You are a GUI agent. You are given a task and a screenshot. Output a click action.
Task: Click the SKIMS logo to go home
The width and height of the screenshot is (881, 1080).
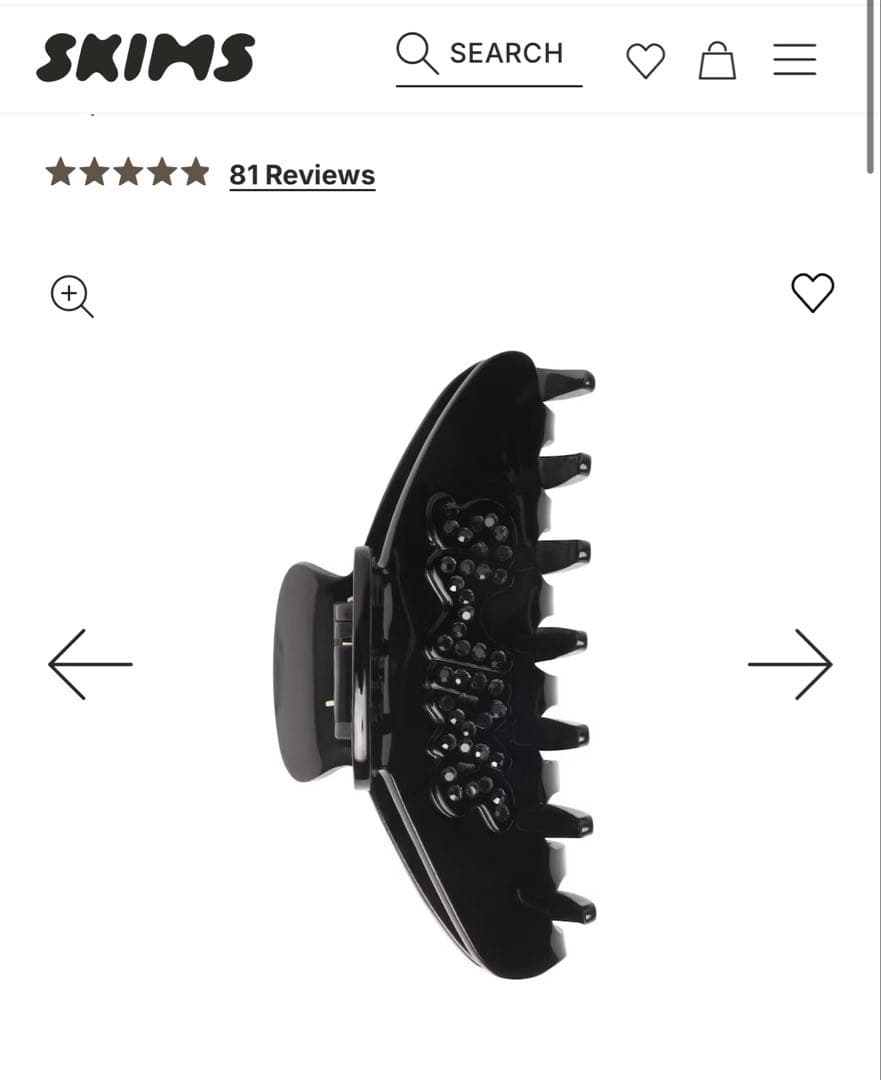[x=146, y=55]
